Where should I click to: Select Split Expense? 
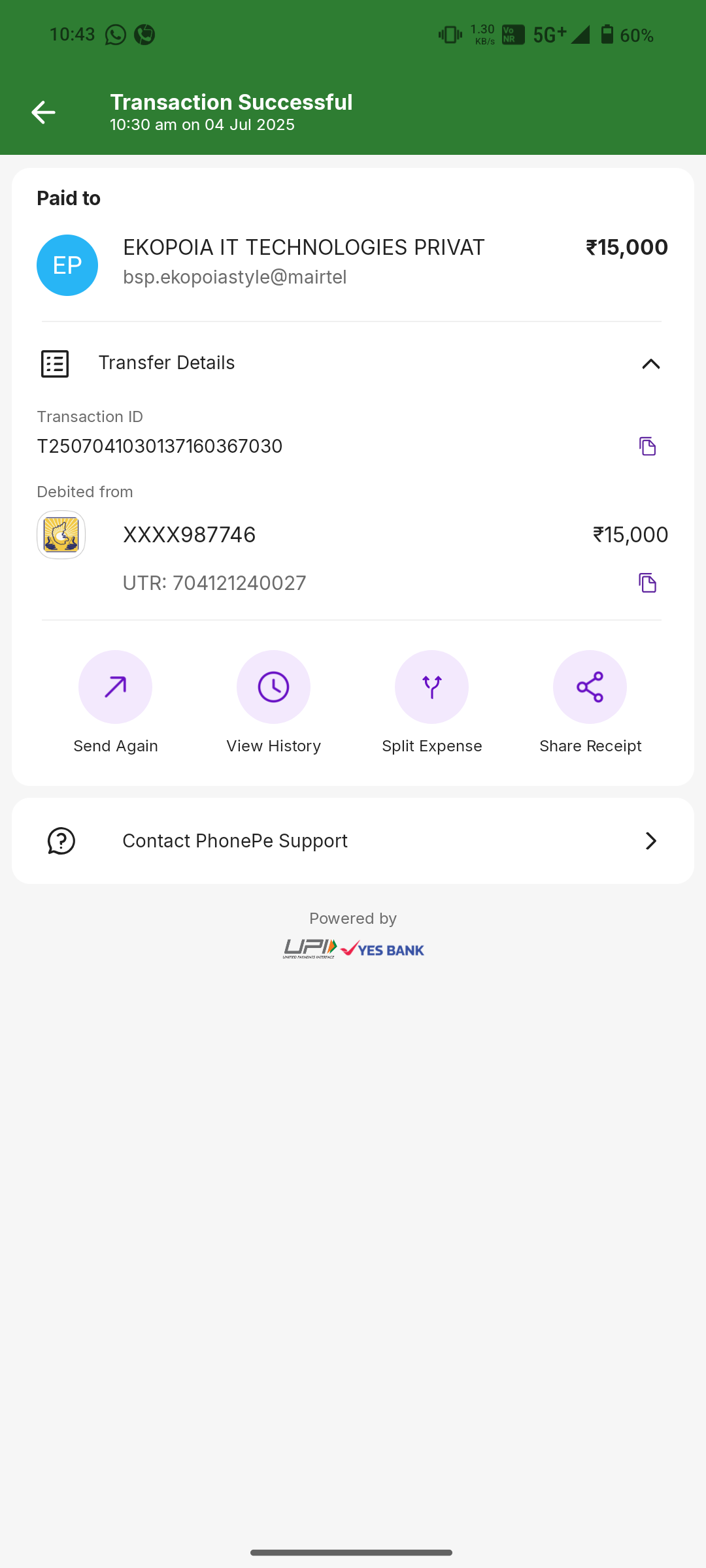tap(431, 687)
